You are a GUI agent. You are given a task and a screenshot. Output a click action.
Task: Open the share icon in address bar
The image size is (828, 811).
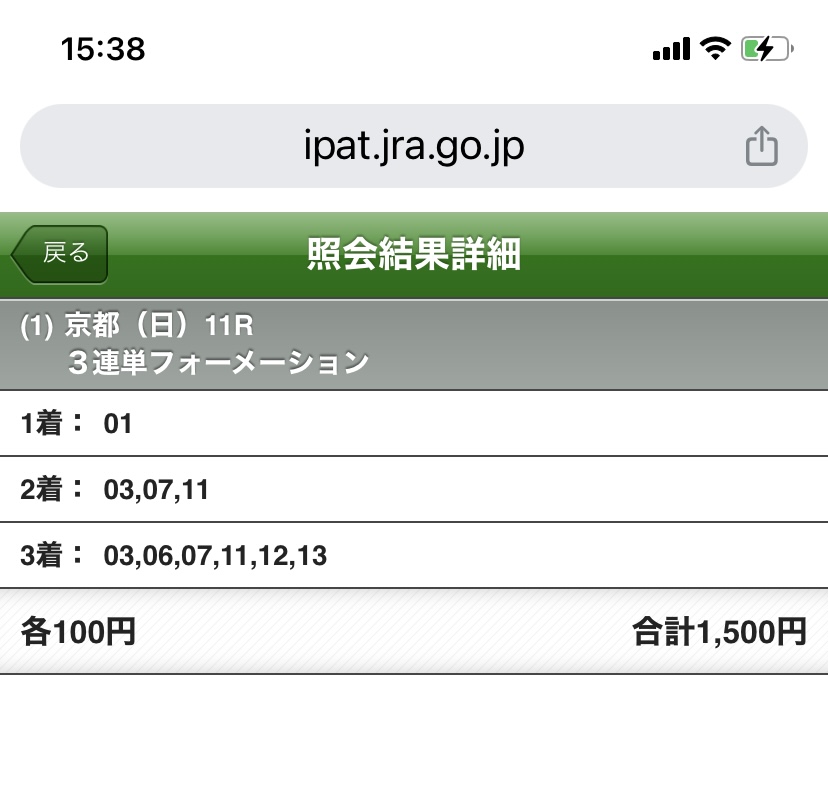pos(761,147)
